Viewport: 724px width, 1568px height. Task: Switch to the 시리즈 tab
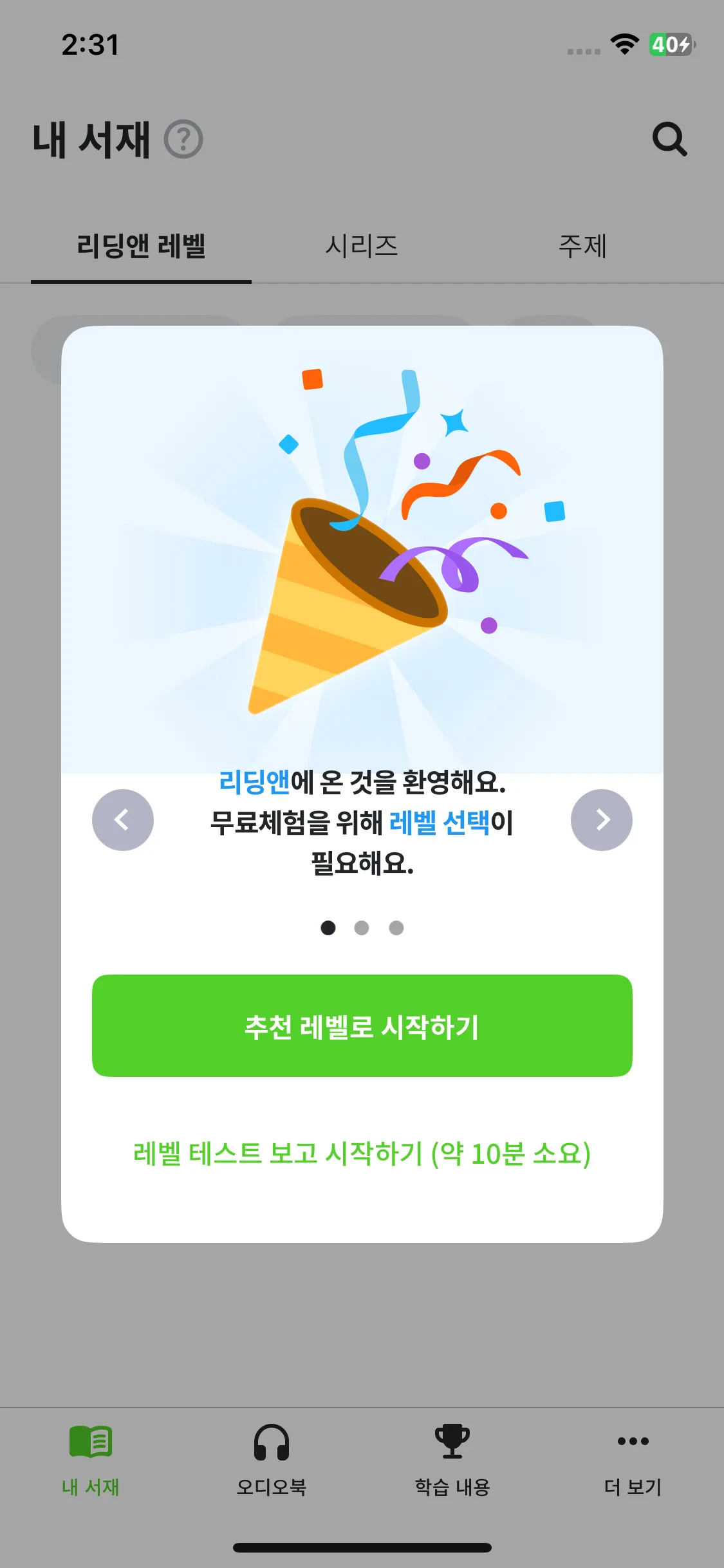click(x=362, y=246)
